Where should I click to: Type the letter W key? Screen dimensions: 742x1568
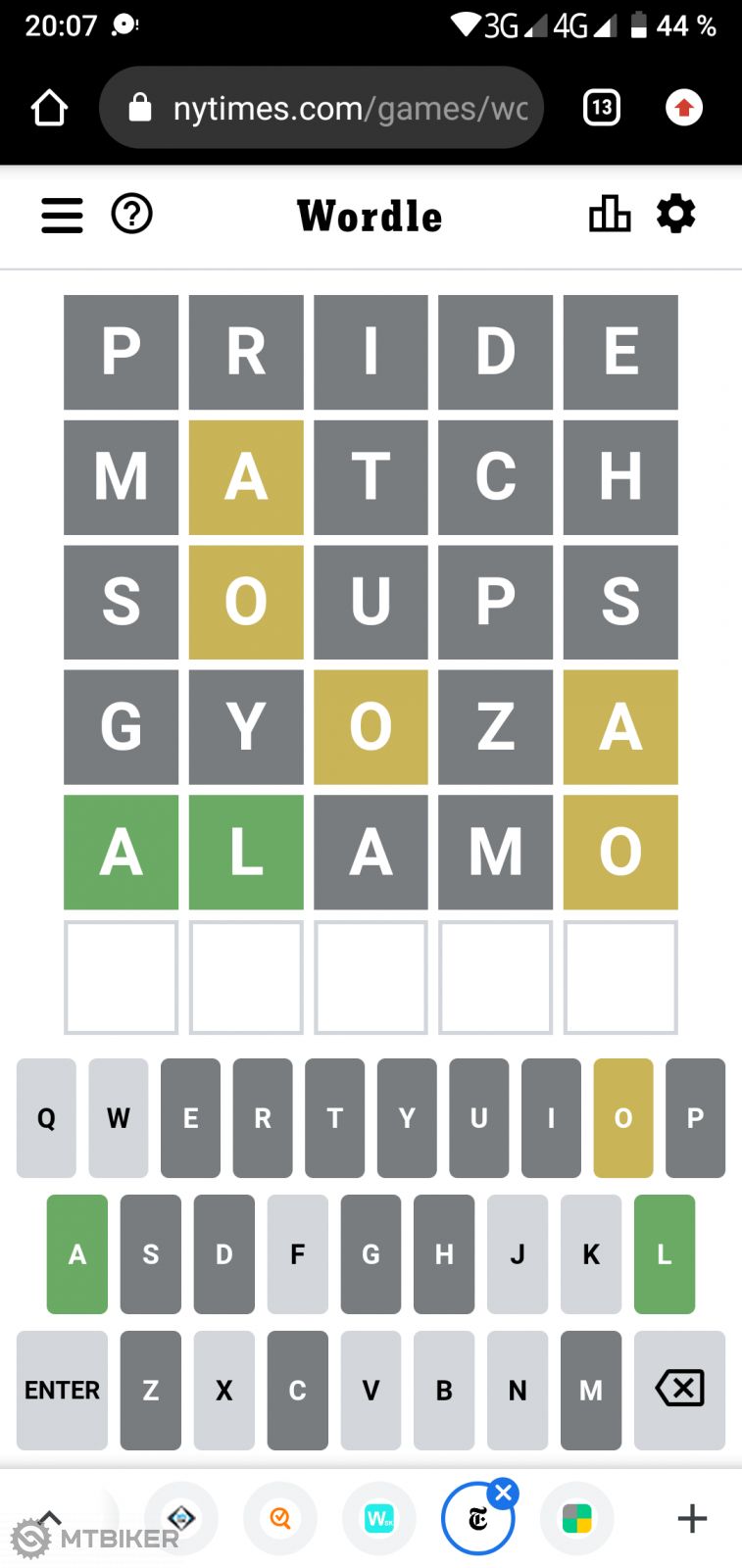(x=119, y=1118)
